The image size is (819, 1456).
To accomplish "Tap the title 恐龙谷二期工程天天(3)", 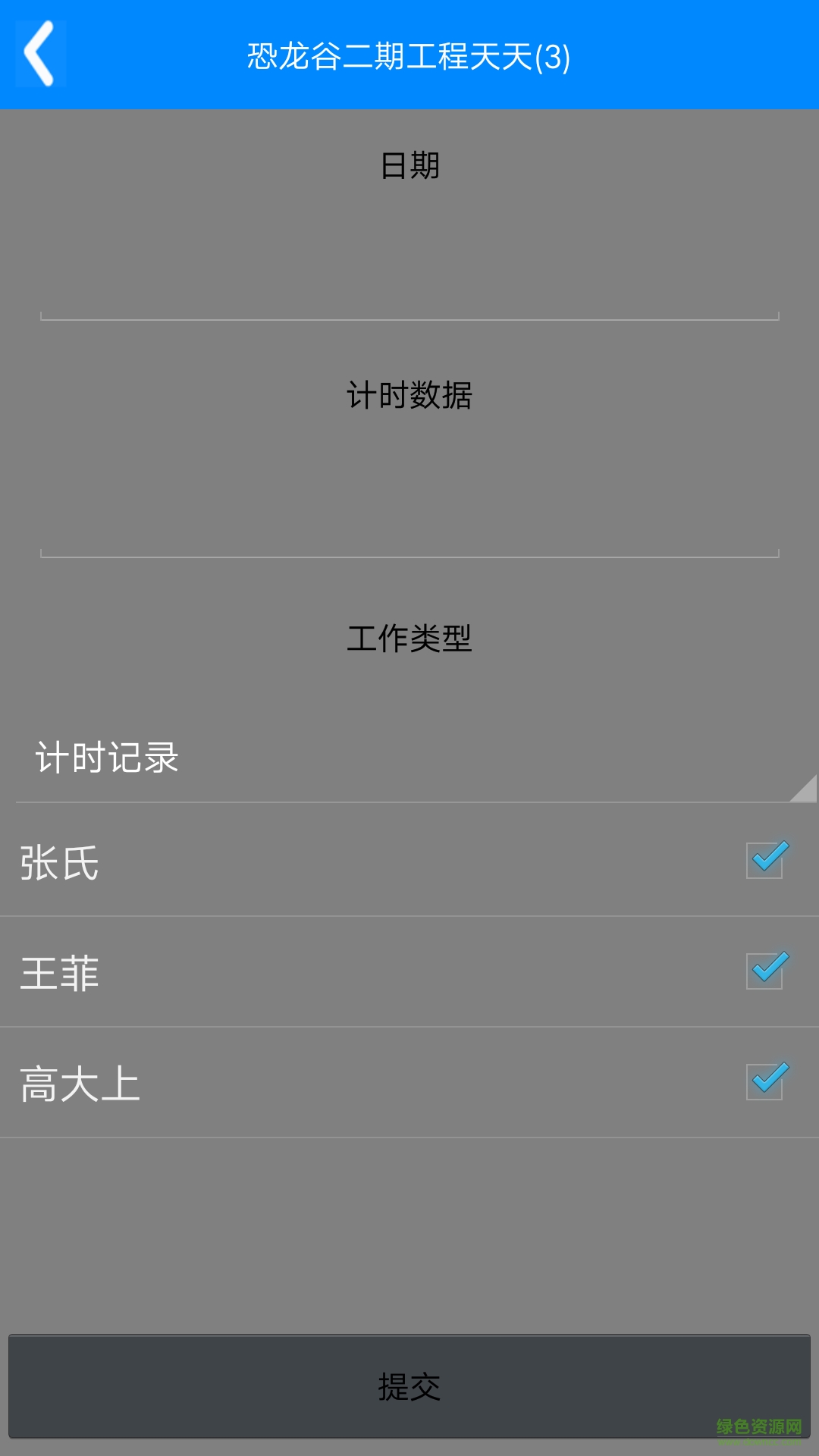I will 409,55.
